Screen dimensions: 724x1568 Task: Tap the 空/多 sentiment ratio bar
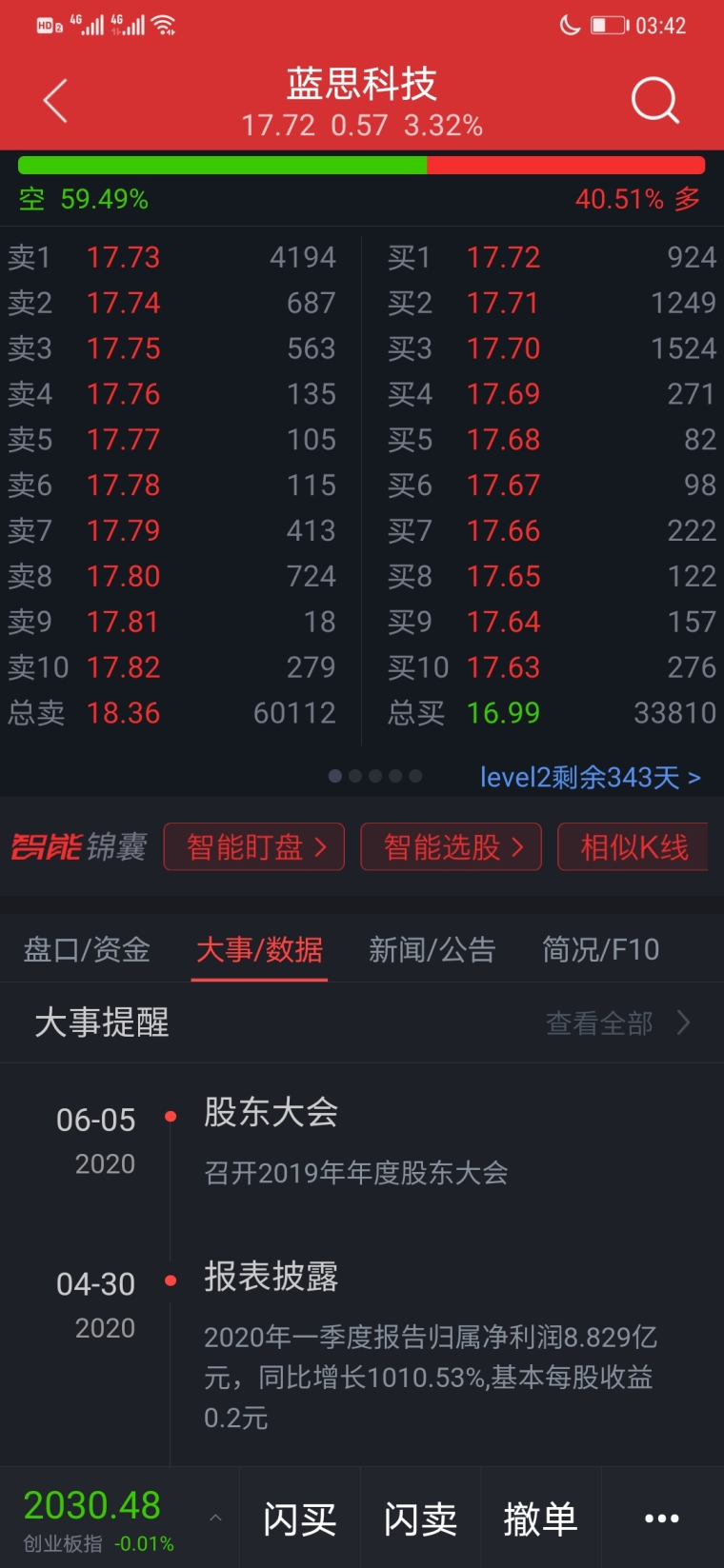362,165
